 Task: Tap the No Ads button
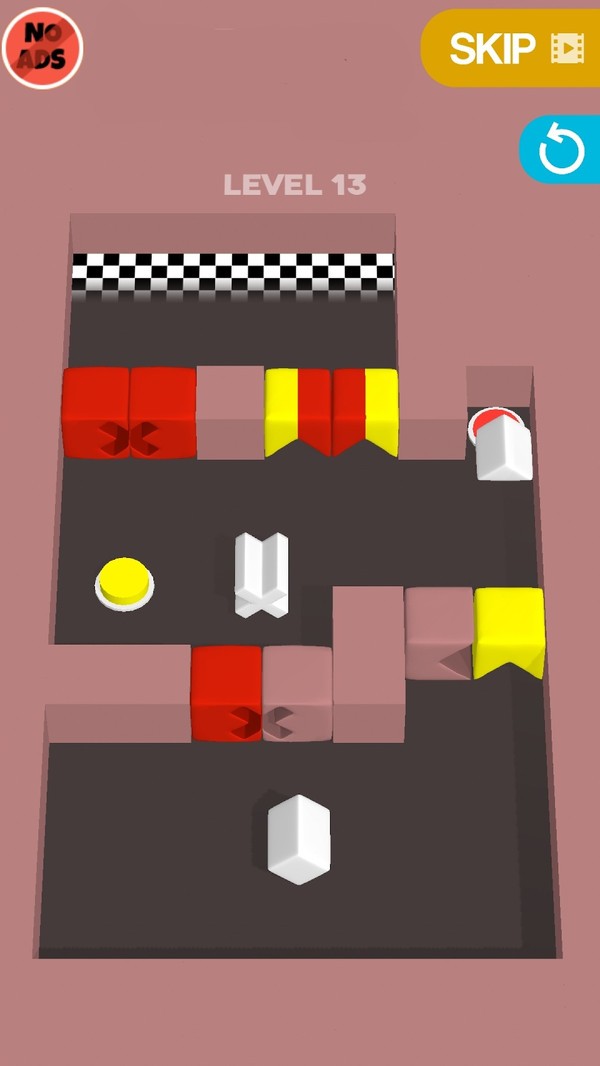tap(42, 47)
